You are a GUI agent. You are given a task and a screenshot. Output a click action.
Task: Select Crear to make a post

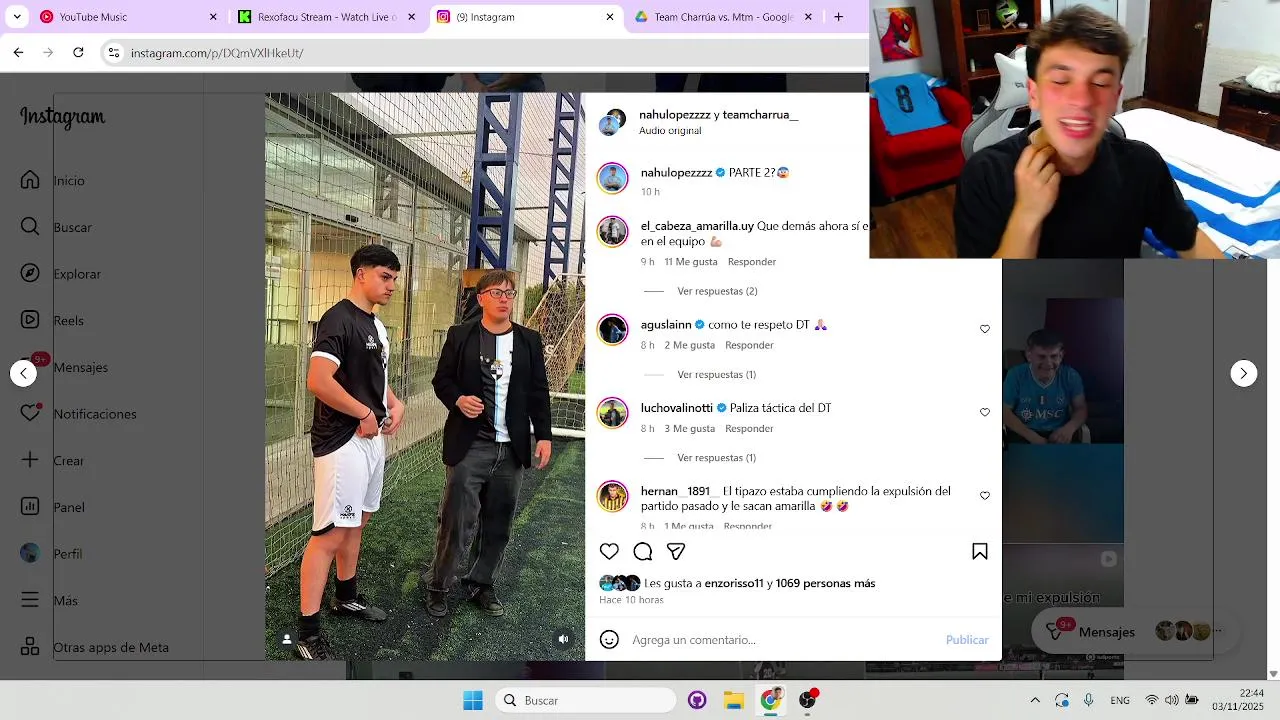68,461
